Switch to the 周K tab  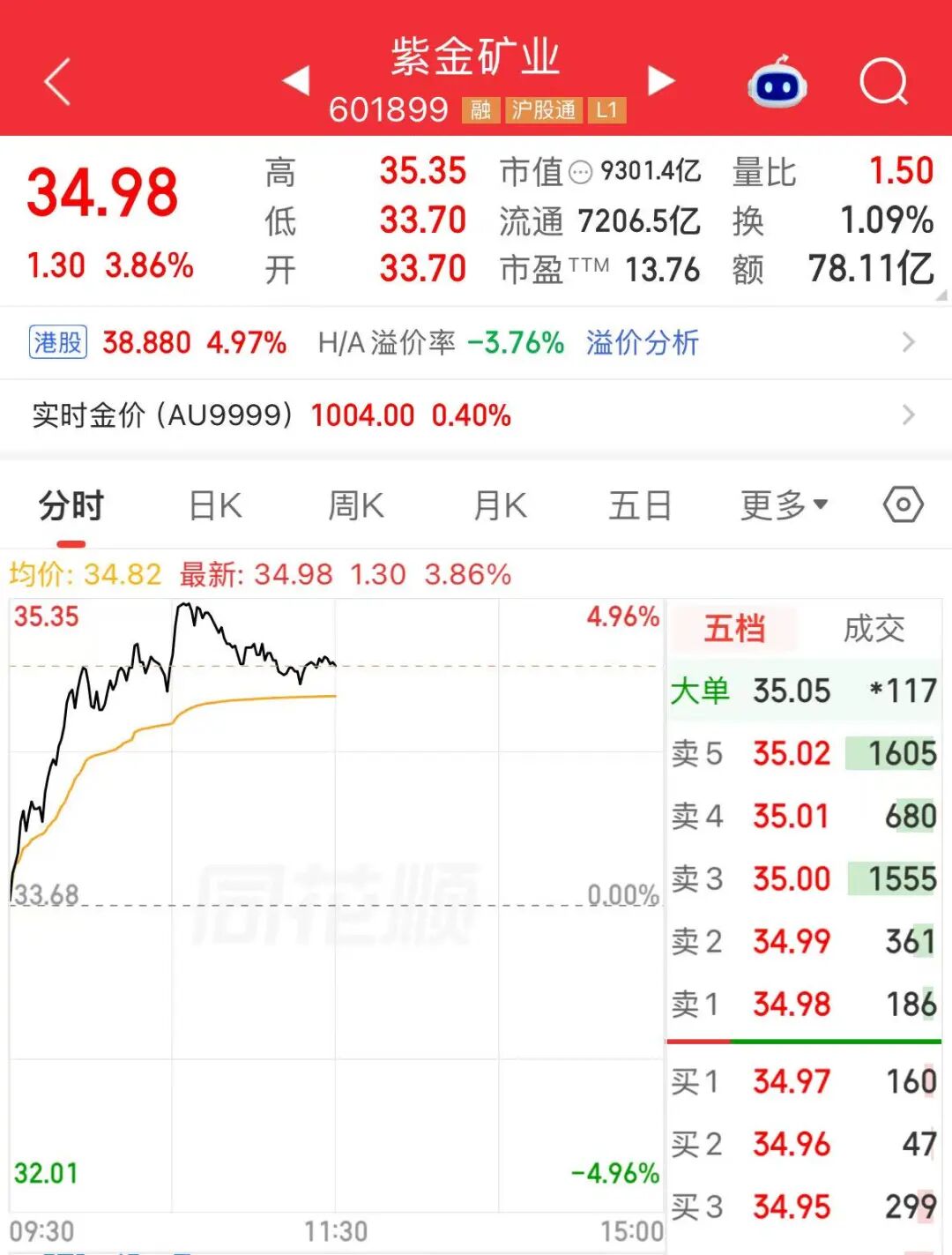pyautogui.click(x=356, y=506)
